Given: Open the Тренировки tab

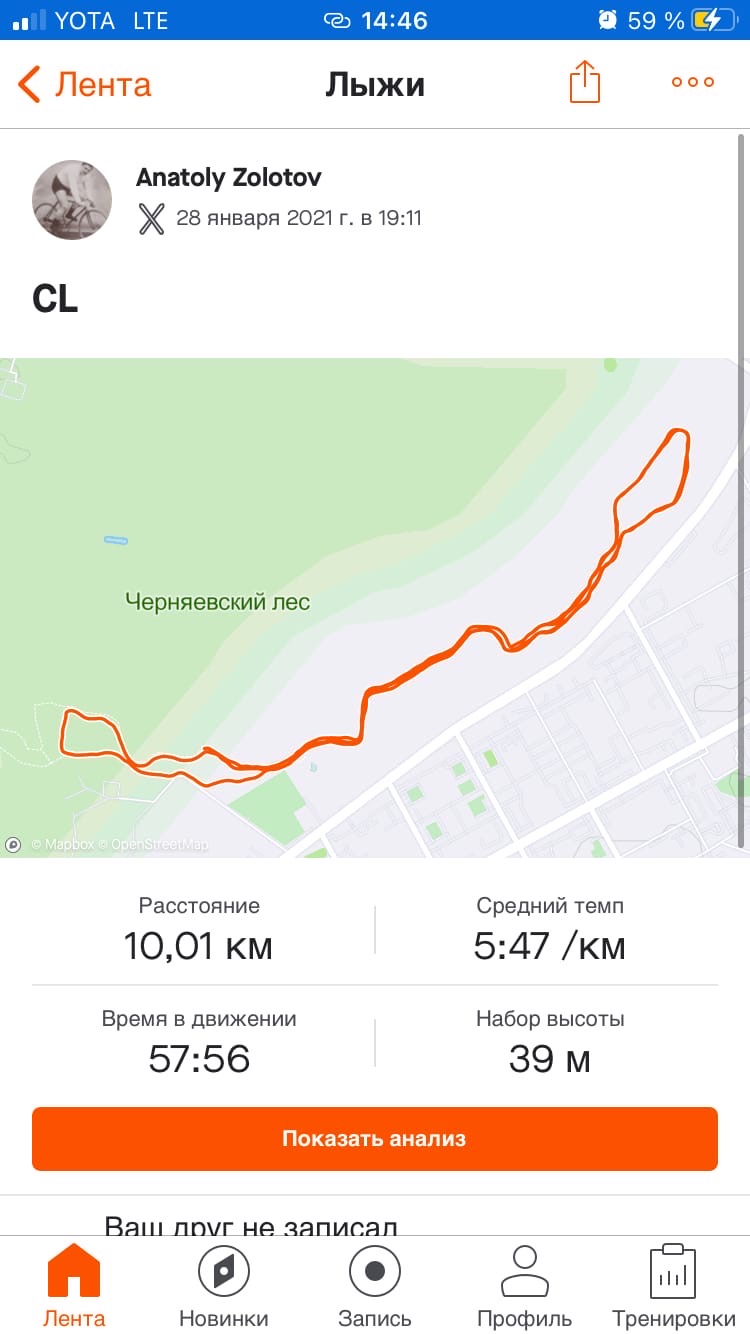Looking at the screenshot, I should pyautogui.click(x=673, y=1285).
